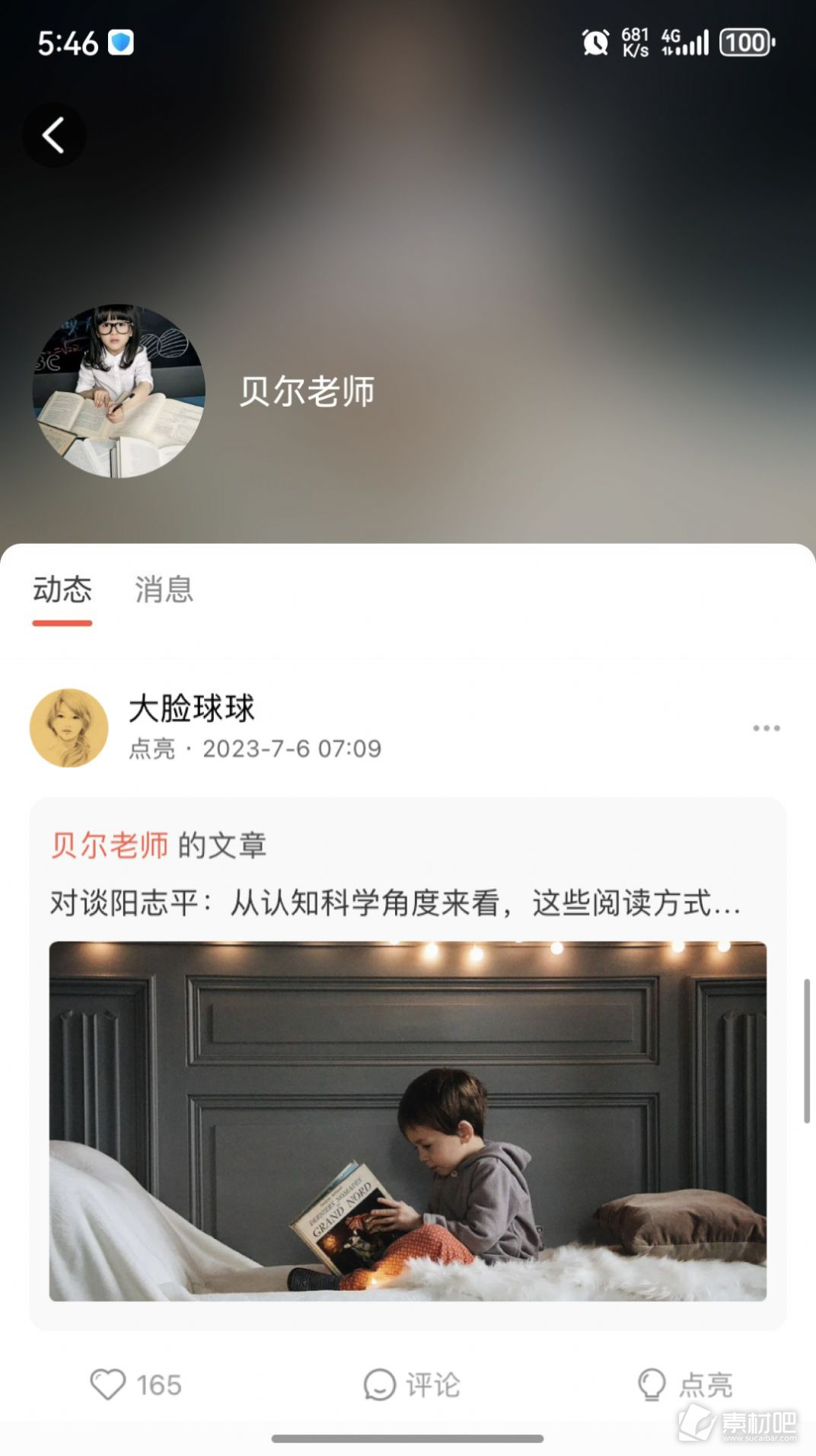Tap 点亮 to light up the post
Viewport: 816px width, 1456px height.
pyautogui.click(x=685, y=1384)
